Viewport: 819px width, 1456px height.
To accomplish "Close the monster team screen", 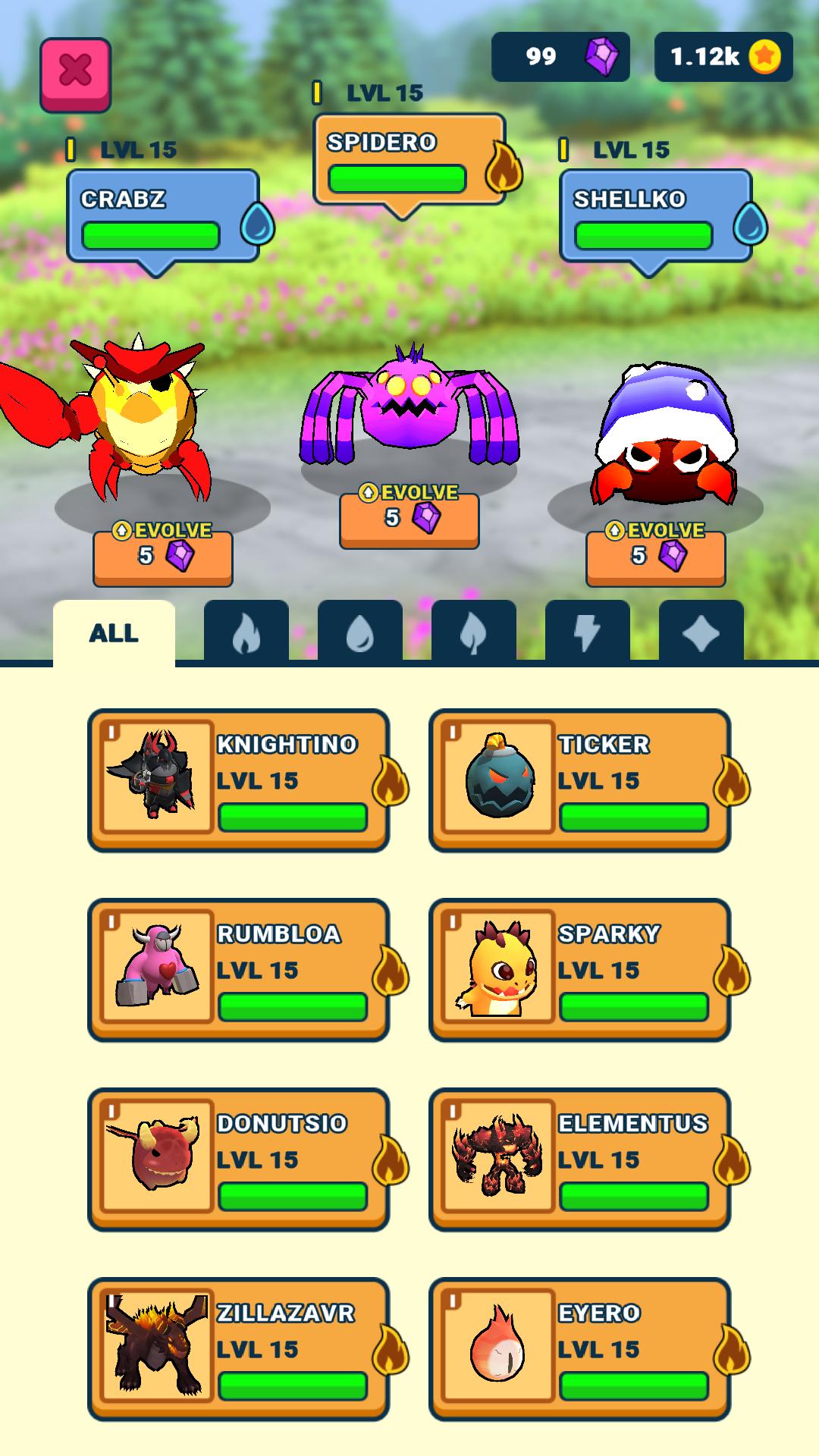I will pos(76,74).
